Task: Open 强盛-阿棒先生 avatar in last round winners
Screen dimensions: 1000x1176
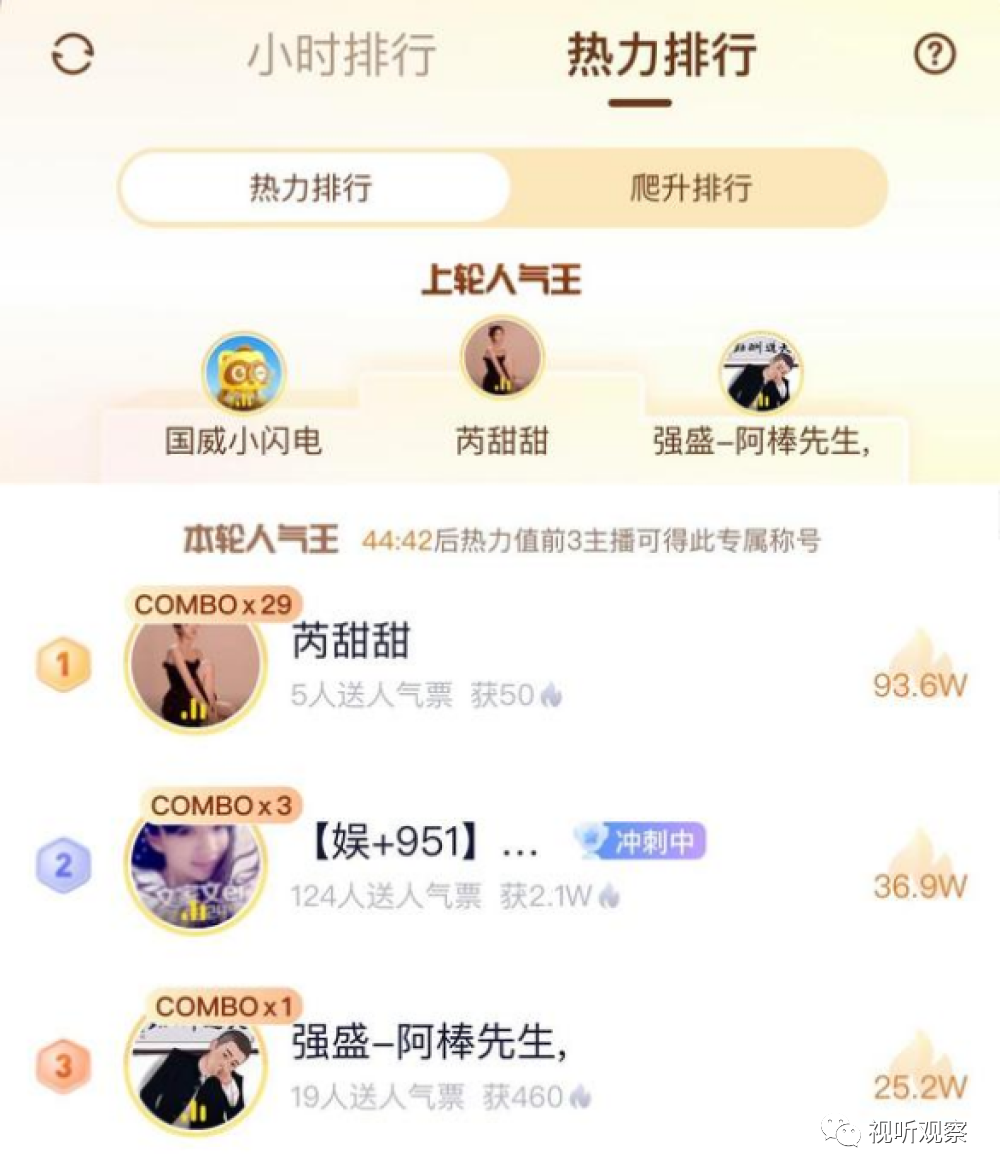Action: pyautogui.click(x=762, y=373)
